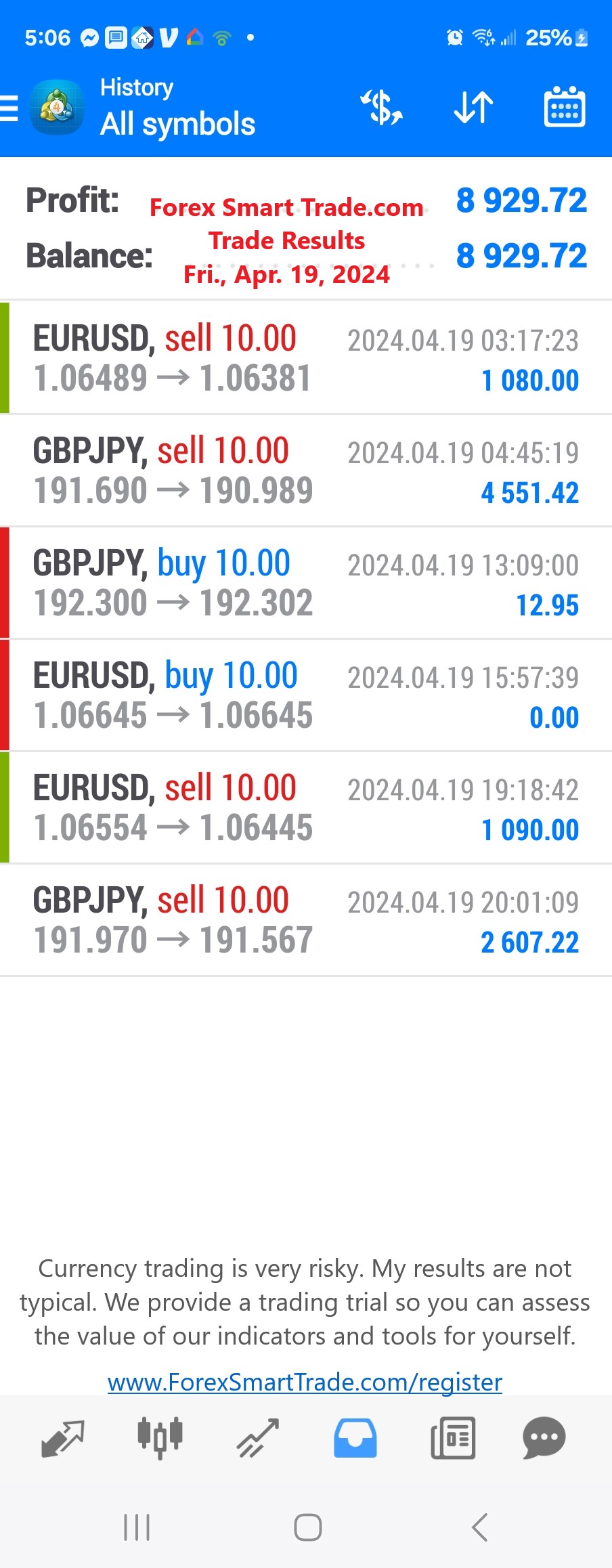Expand the EURUSD sell trade at 19:18:42
Screen dimensions: 612x1568
click(x=306, y=807)
